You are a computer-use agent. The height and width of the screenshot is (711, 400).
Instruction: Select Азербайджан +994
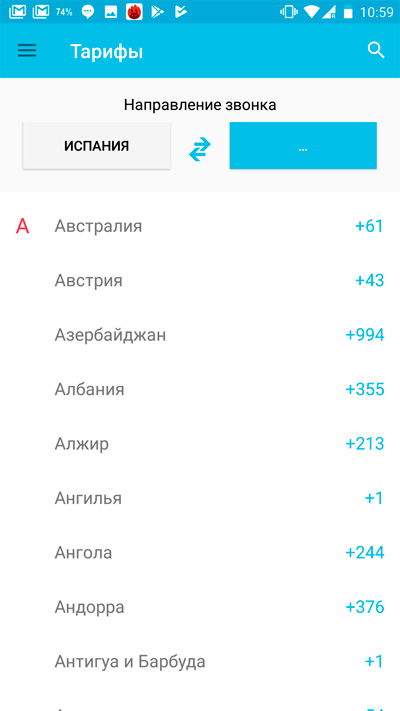(200, 335)
